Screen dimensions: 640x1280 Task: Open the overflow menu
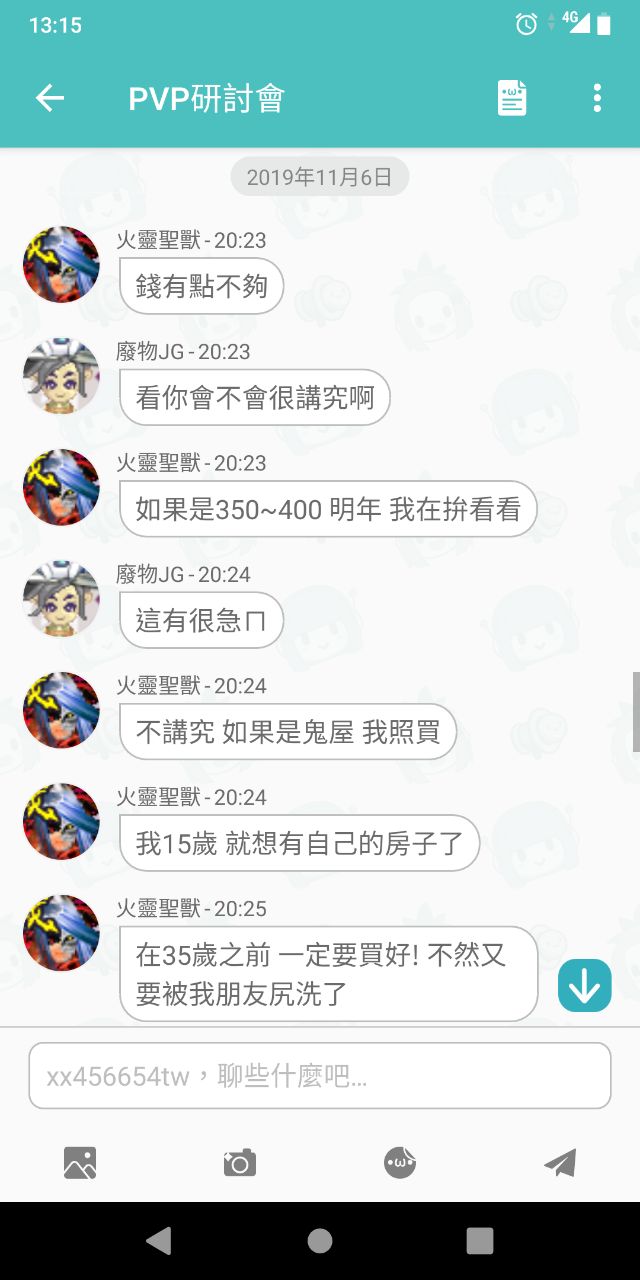point(597,97)
